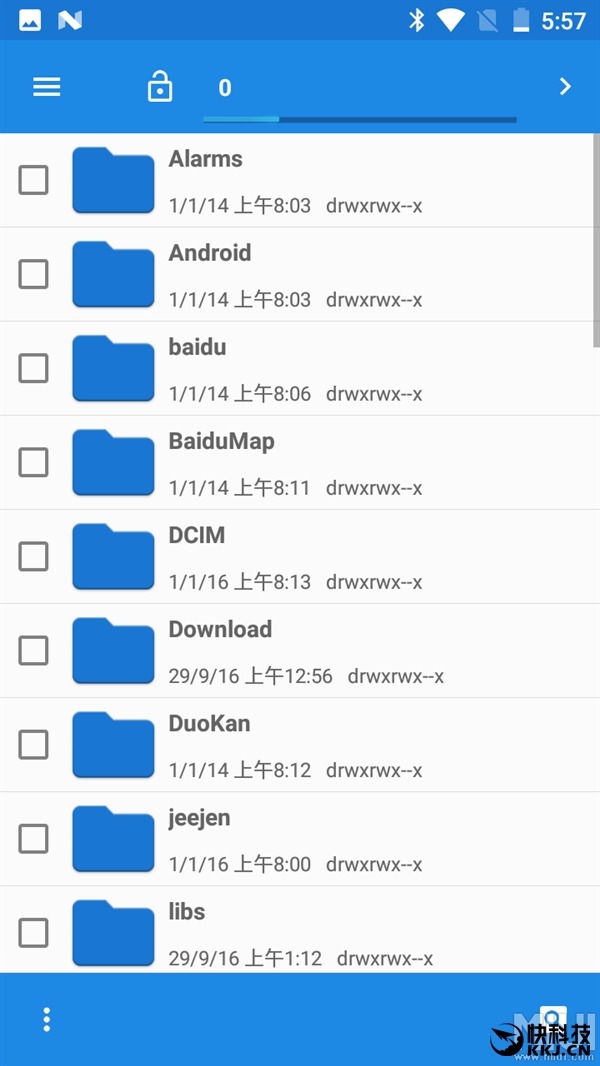Screen dimensions: 600x1066
Task: Open the jeejen folder
Action: pyautogui.click(x=199, y=818)
